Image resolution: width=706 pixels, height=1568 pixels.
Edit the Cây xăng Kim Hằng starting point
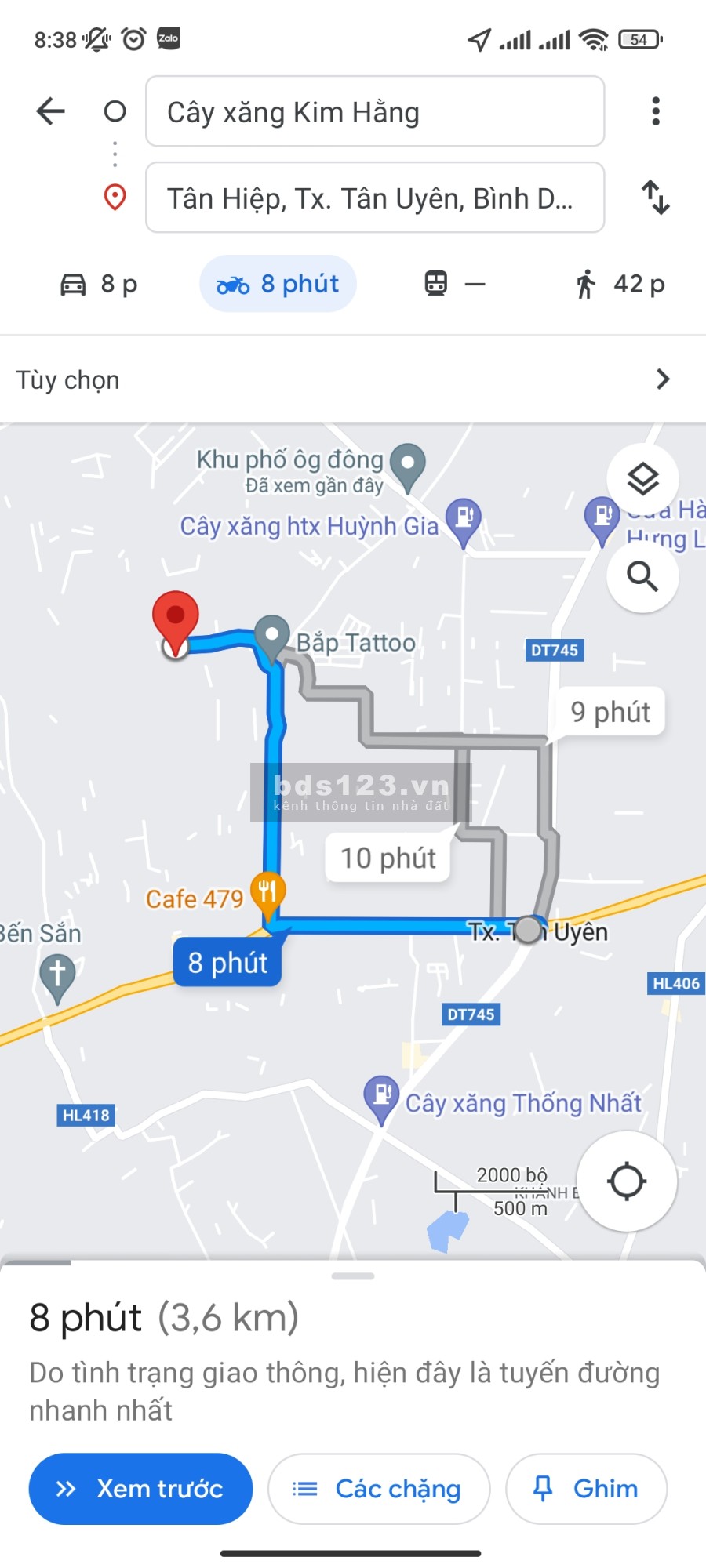click(x=374, y=111)
